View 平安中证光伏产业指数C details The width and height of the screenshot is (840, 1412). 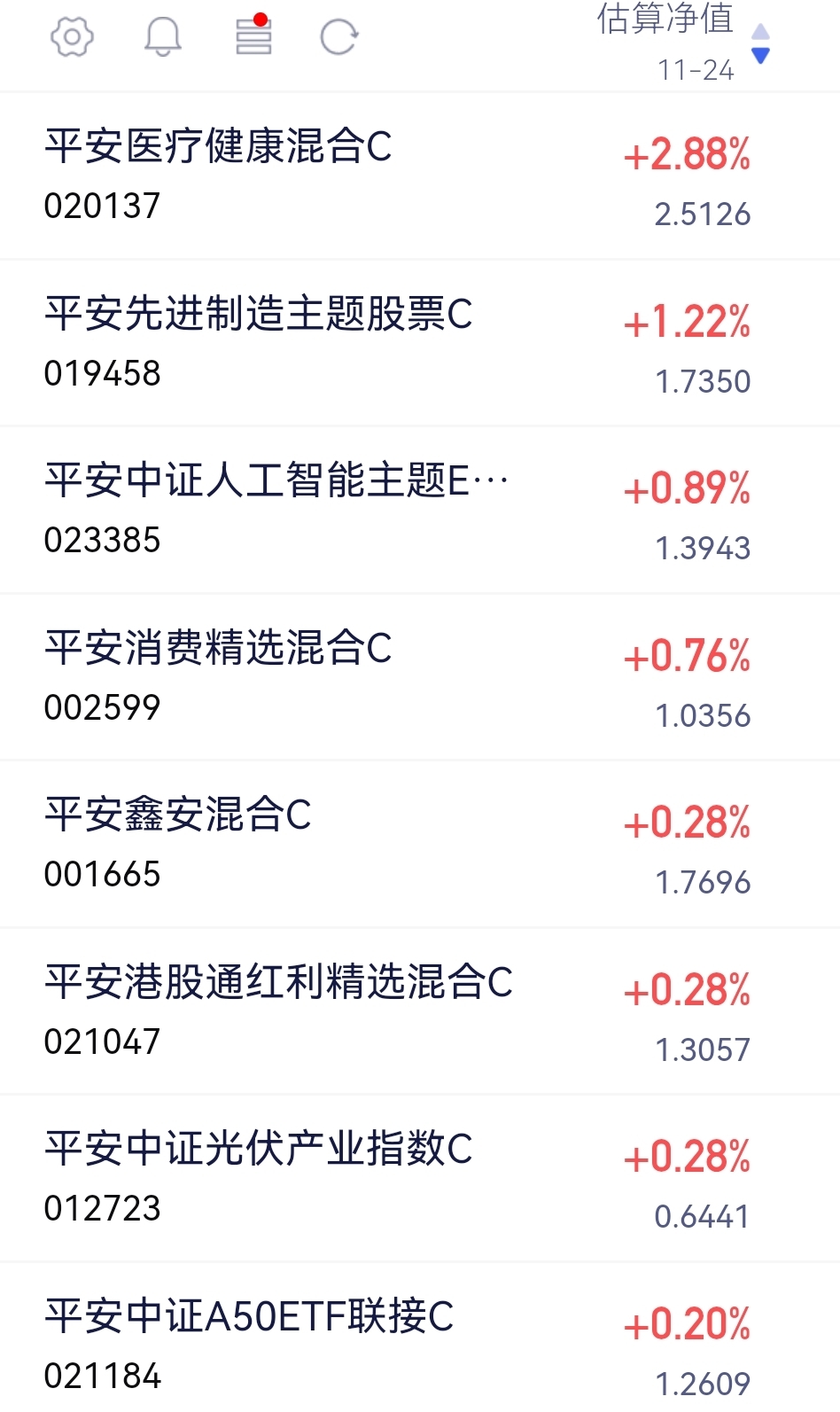(420, 1178)
